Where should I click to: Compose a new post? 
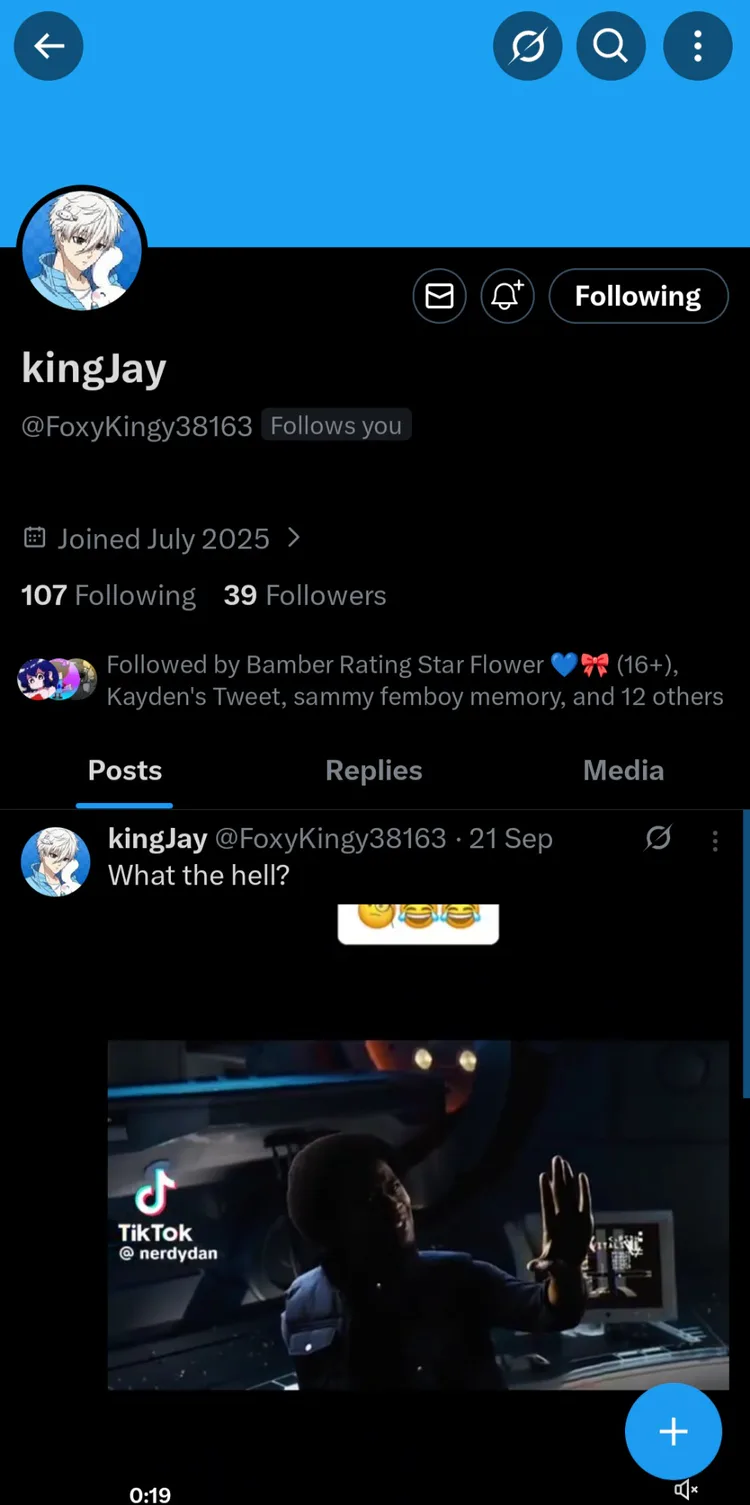click(x=673, y=1431)
